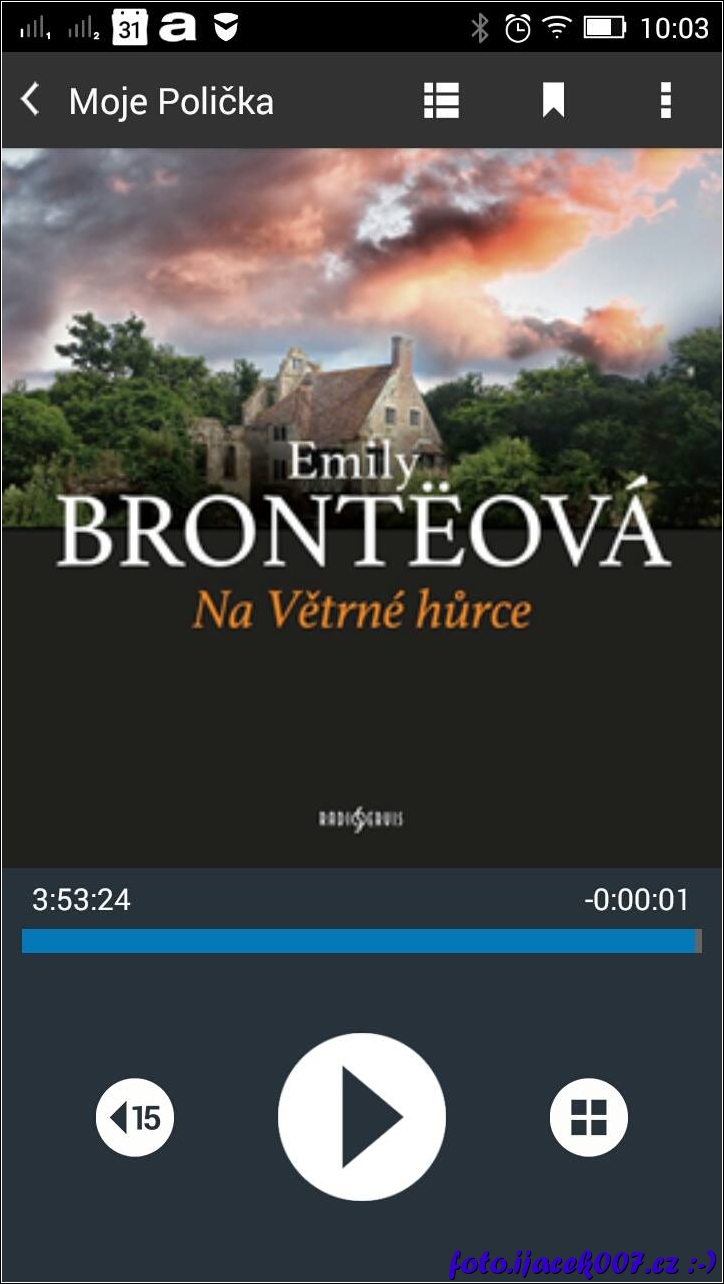The width and height of the screenshot is (724, 1284).
Task: Open the overflow menu
Action: click(x=665, y=101)
